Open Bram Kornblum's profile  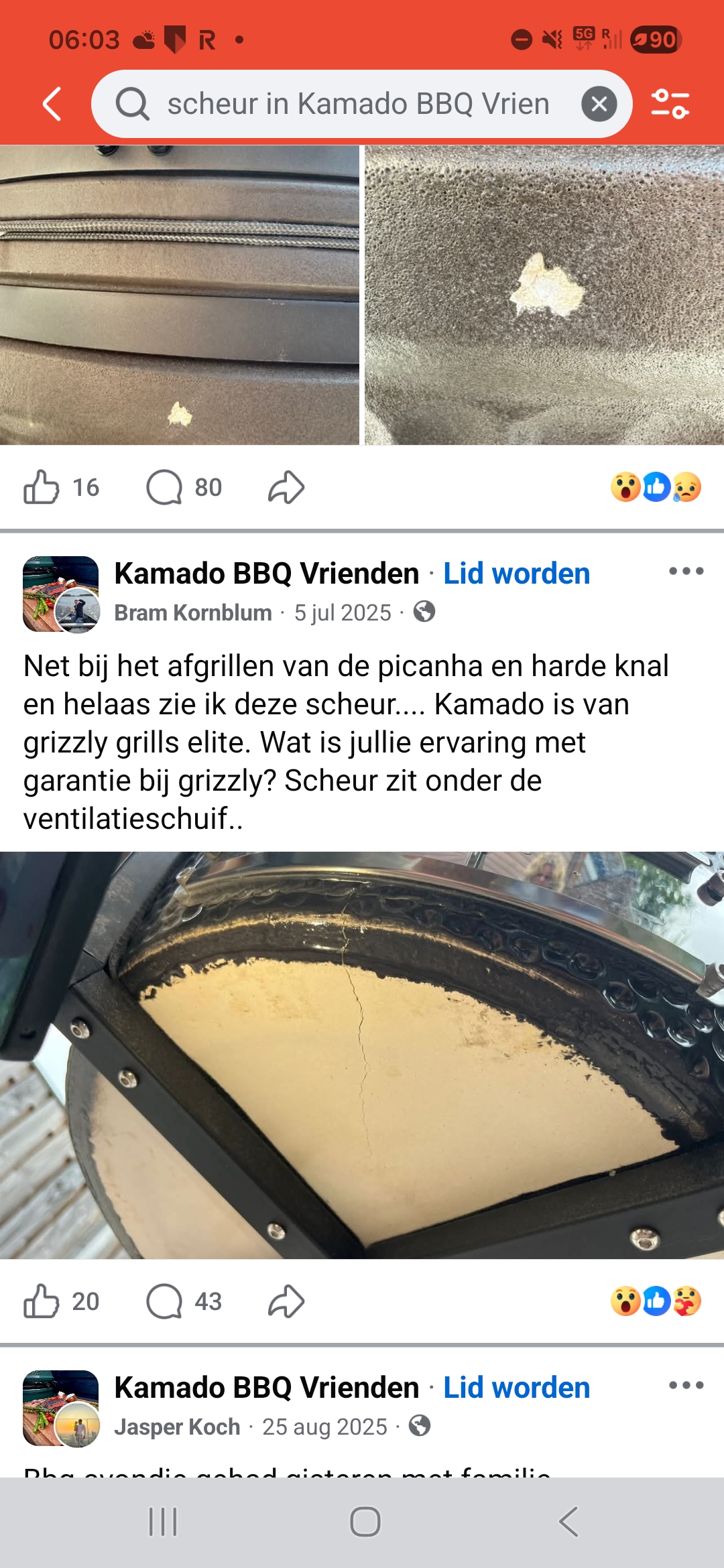click(x=193, y=612)
